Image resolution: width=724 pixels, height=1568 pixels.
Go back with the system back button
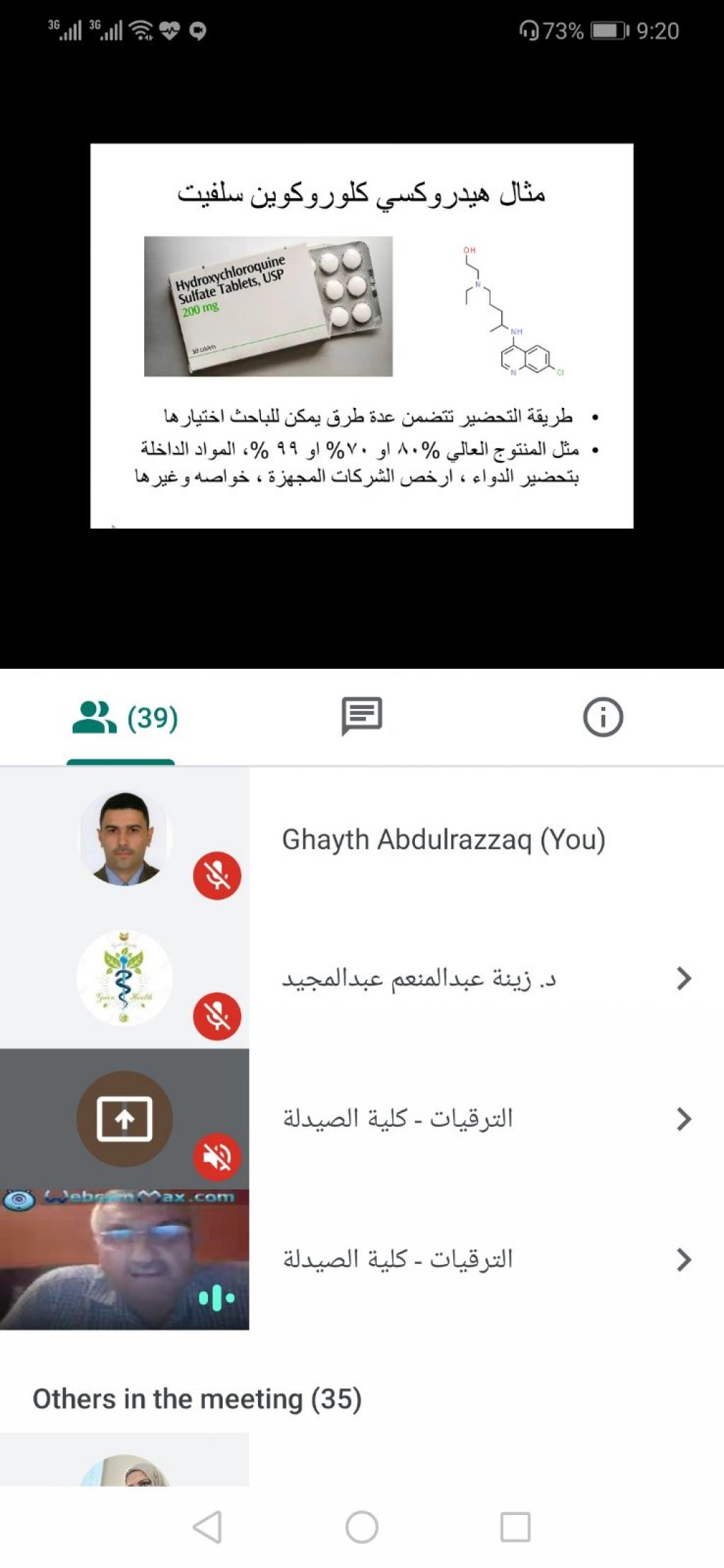[208, 1527]
